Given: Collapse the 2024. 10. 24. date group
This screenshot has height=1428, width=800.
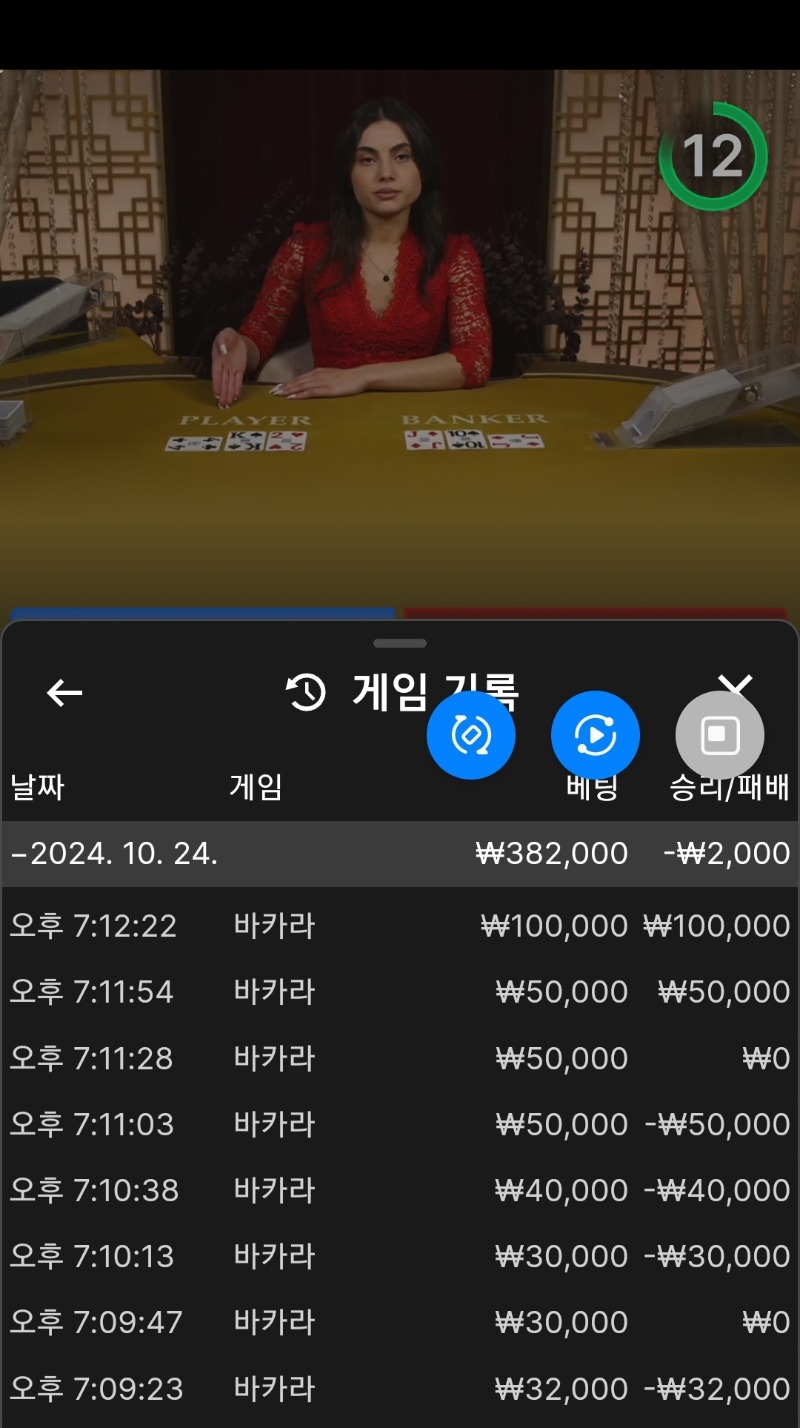Looking at the screenshot, I should 400,854.
